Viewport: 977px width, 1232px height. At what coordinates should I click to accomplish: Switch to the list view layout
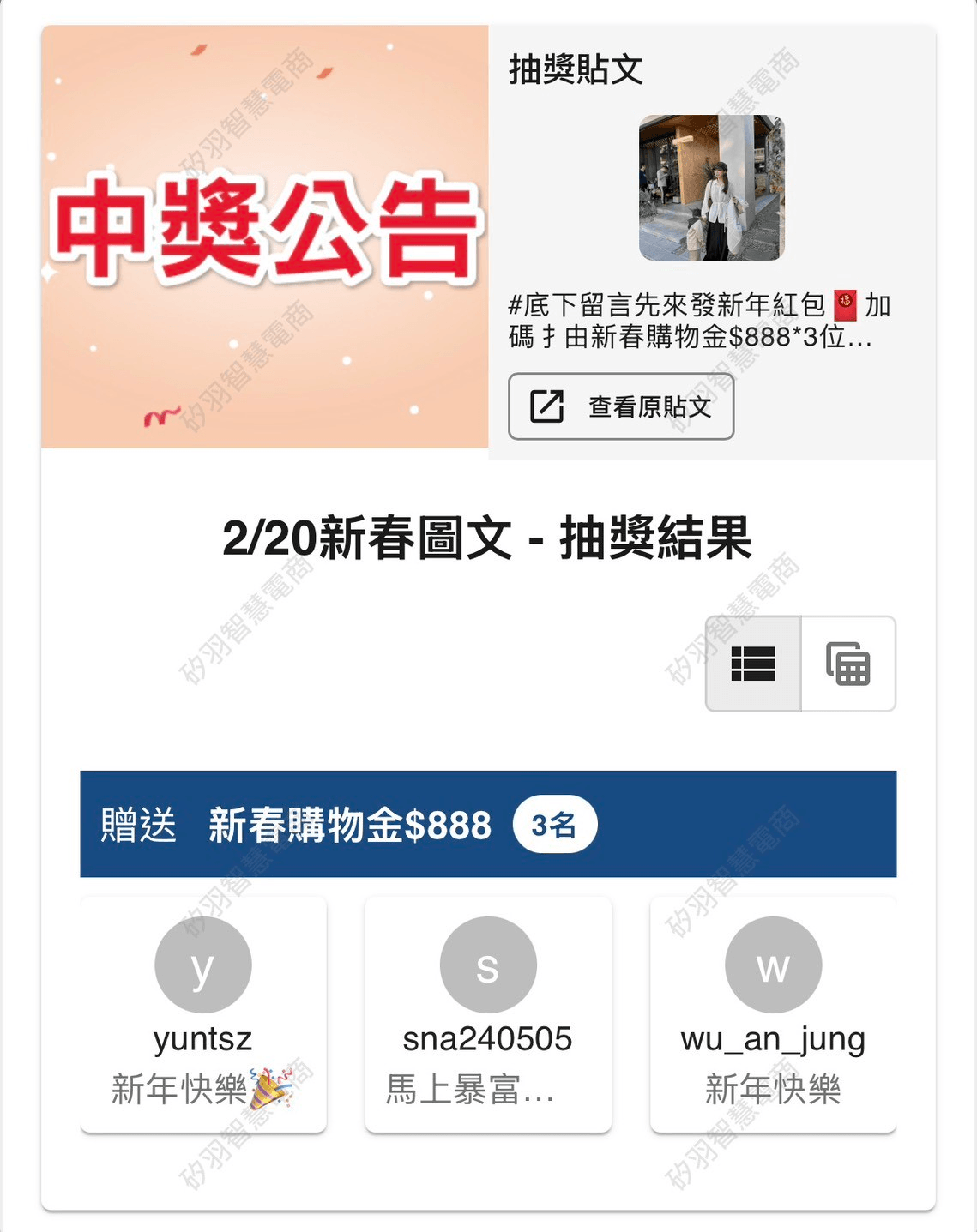pyautogui.click(x=753, y=664)
